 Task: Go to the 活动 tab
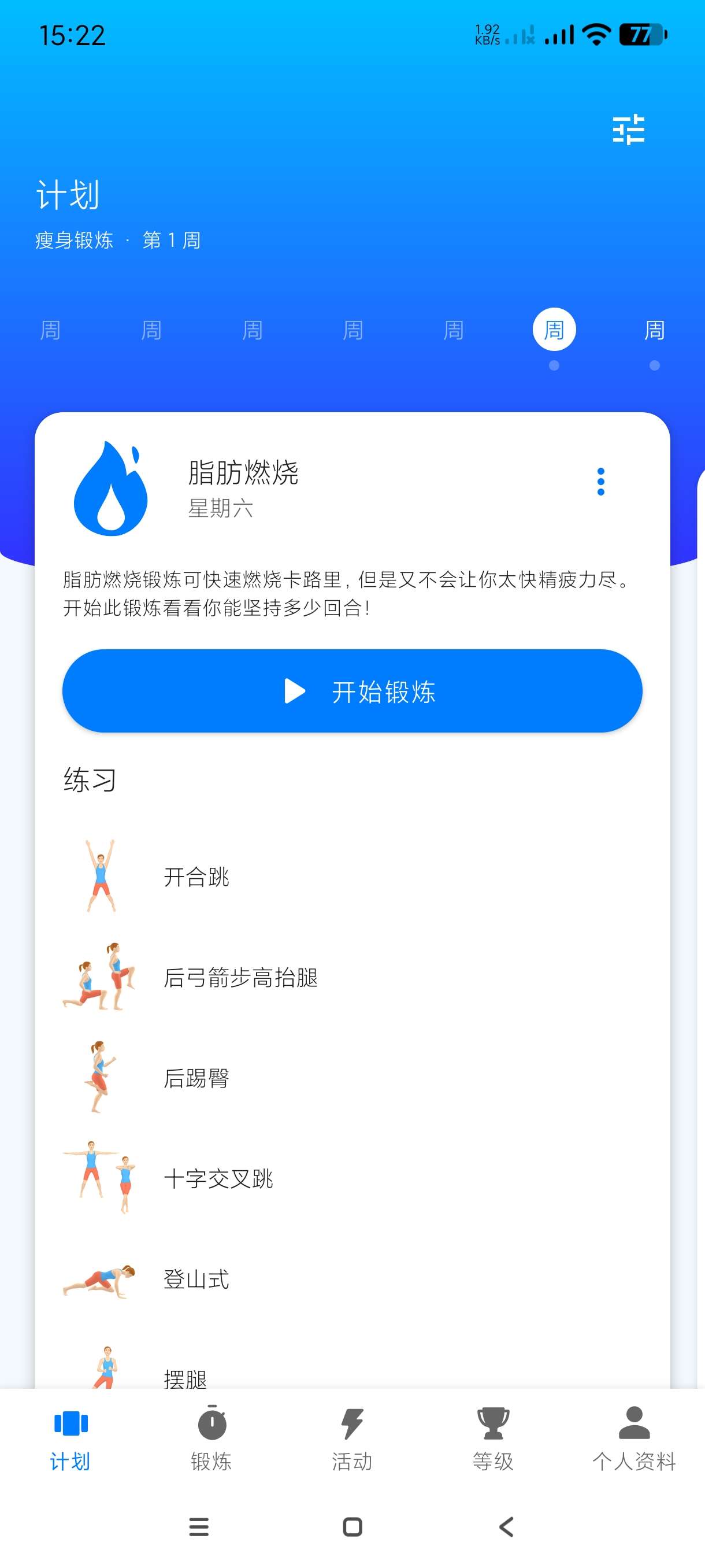pyautogui.click(x=352, y=1438)
